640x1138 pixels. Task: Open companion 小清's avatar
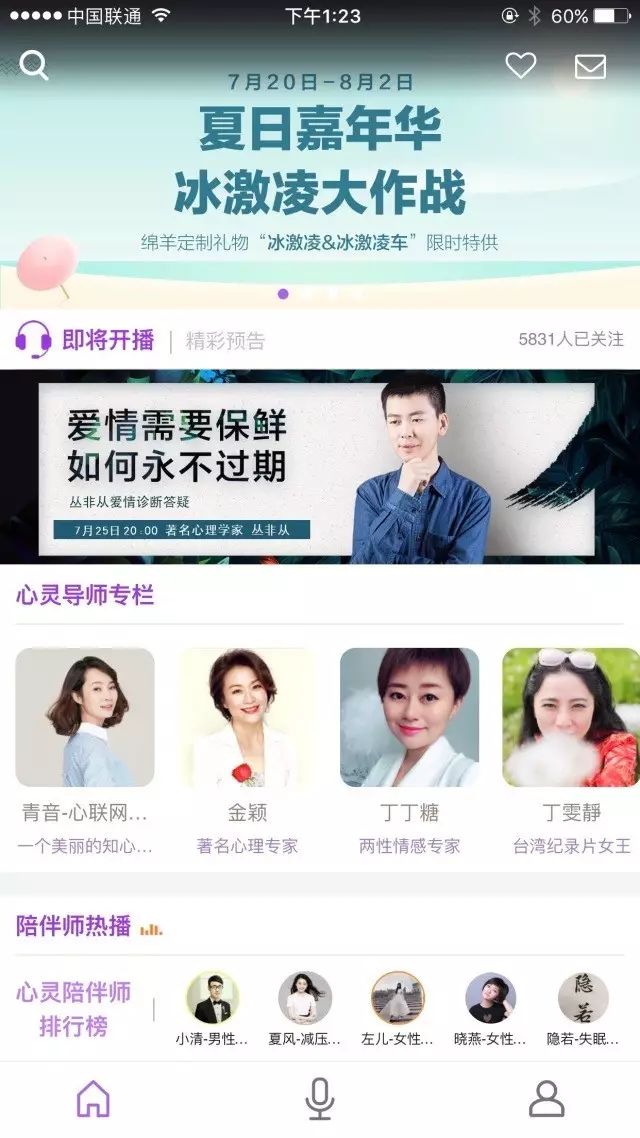tap(212, 997)
